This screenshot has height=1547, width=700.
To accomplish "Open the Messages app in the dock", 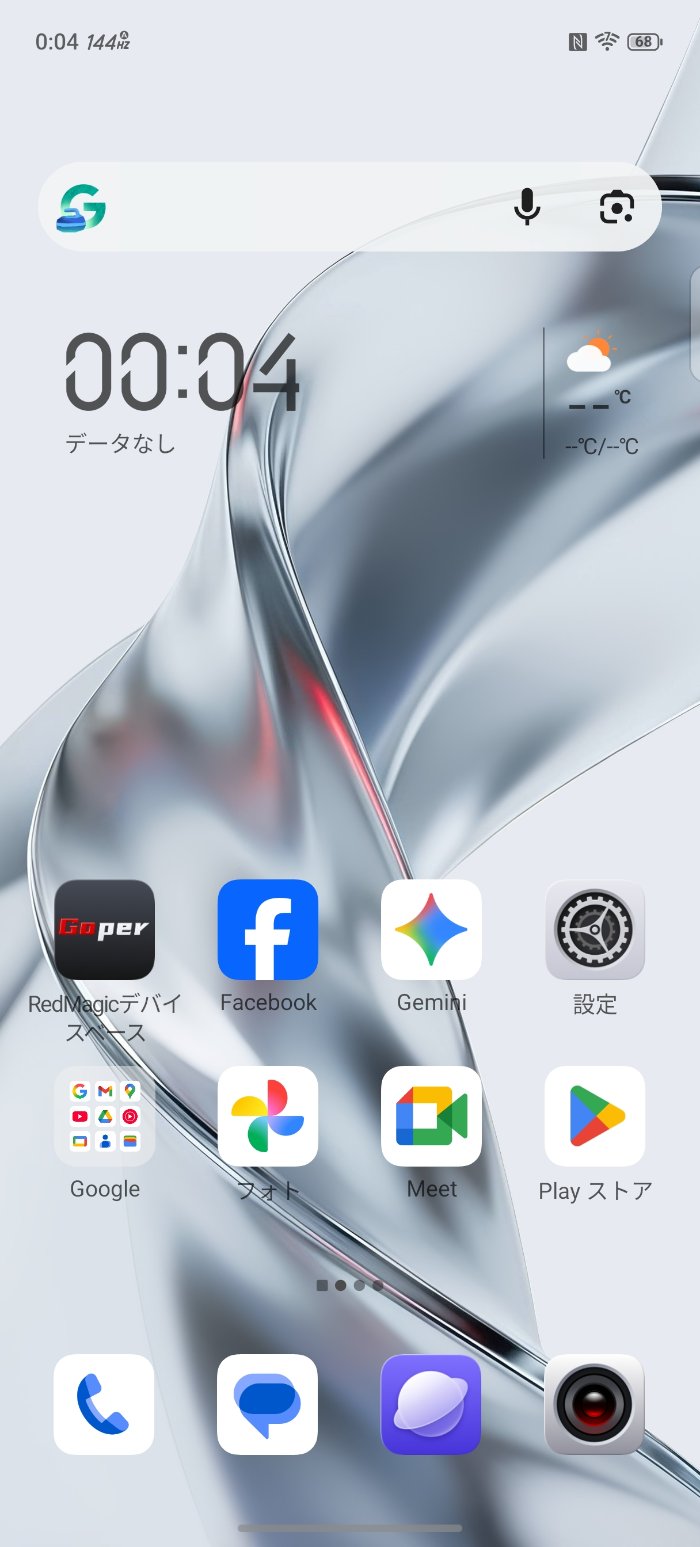I will pos(268,1404).
